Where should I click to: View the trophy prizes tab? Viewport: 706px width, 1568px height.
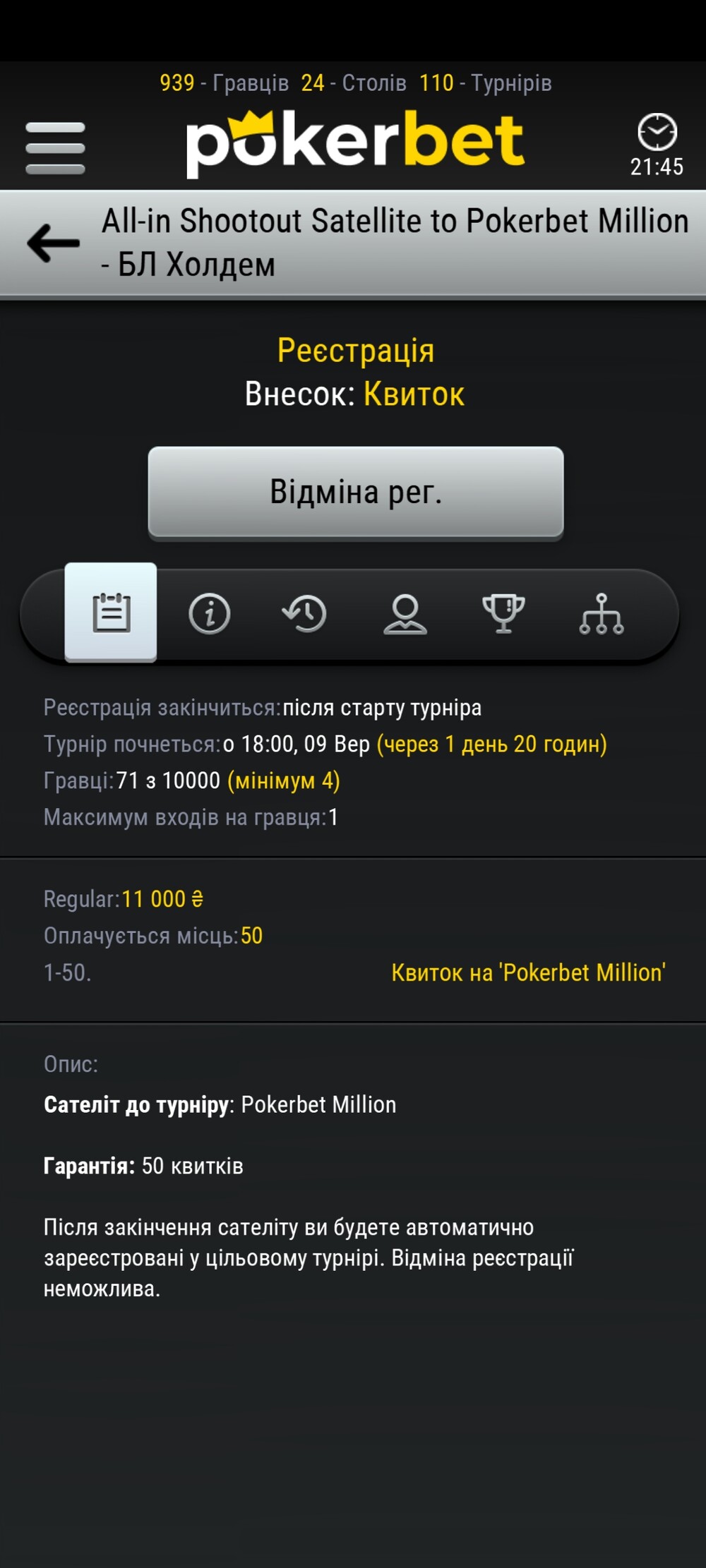click(x=503, y=613)
